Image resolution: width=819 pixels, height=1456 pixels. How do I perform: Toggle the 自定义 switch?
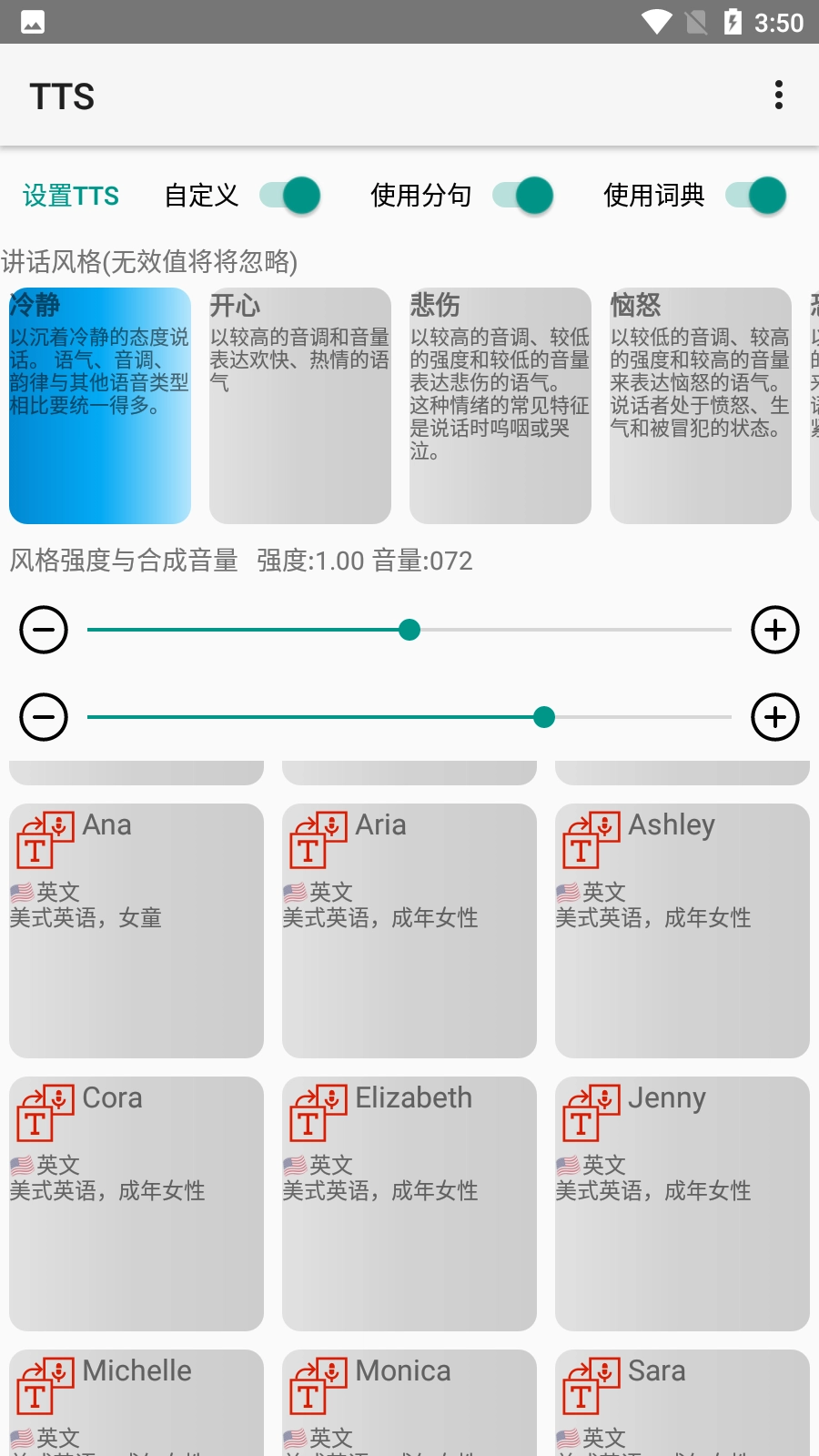pos(290,196)
